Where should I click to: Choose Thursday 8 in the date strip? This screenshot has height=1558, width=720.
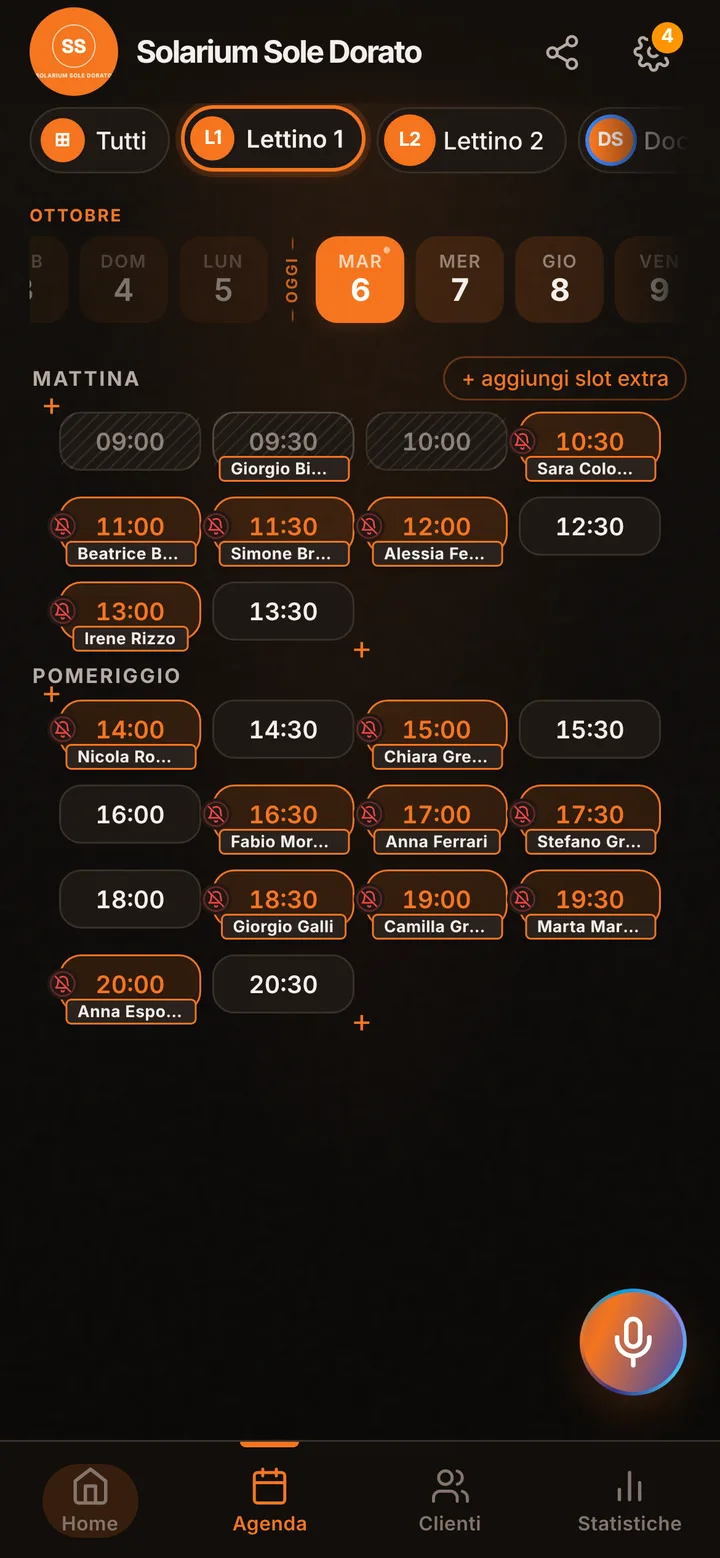tap(559, 280)
